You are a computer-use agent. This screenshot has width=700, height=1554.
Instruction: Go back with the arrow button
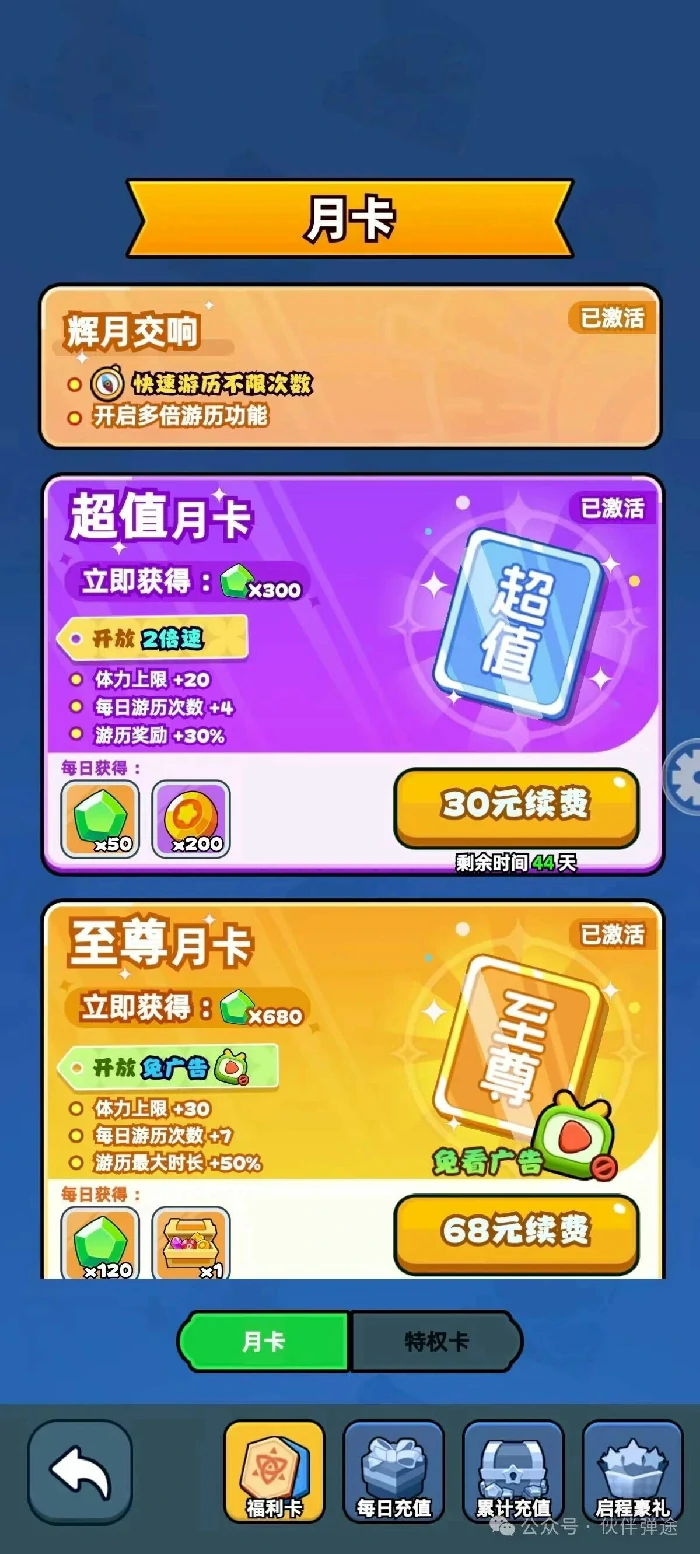pos(80,1472)
